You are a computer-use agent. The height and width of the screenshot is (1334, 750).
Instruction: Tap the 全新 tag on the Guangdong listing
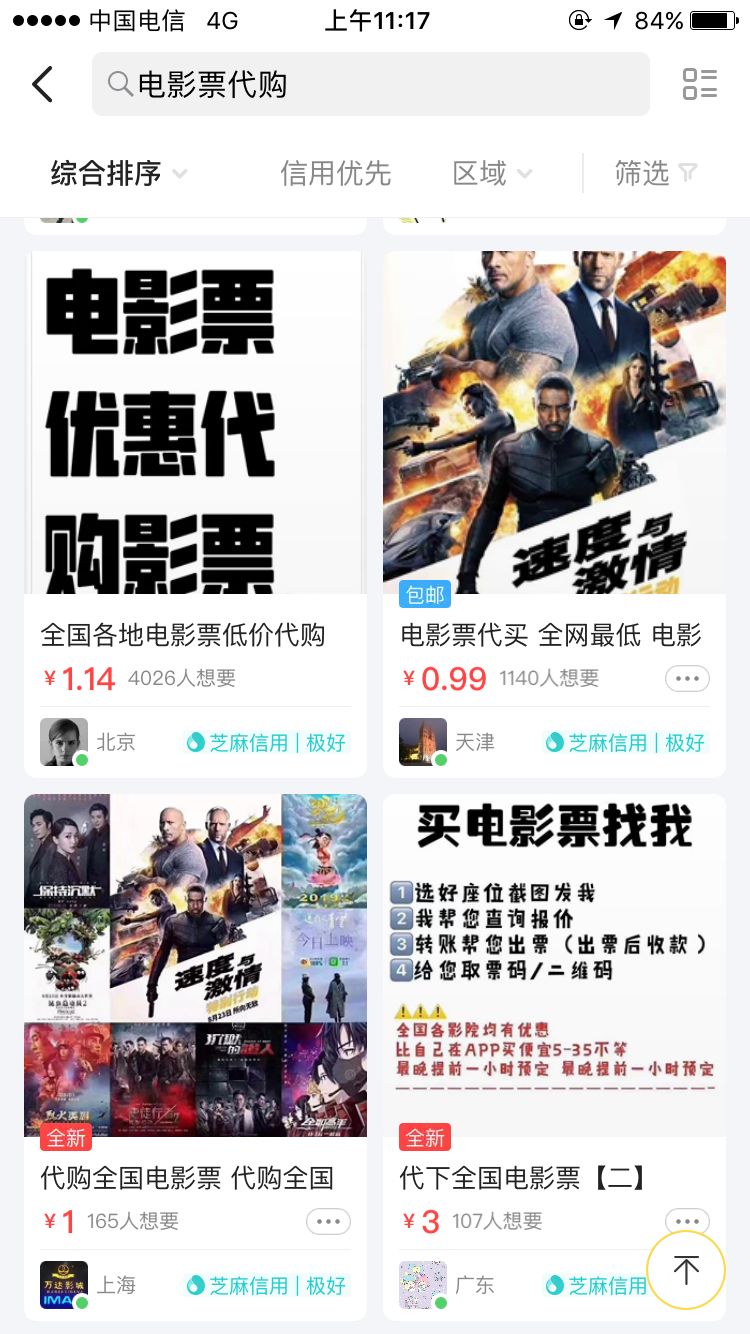click(426, 1138)
